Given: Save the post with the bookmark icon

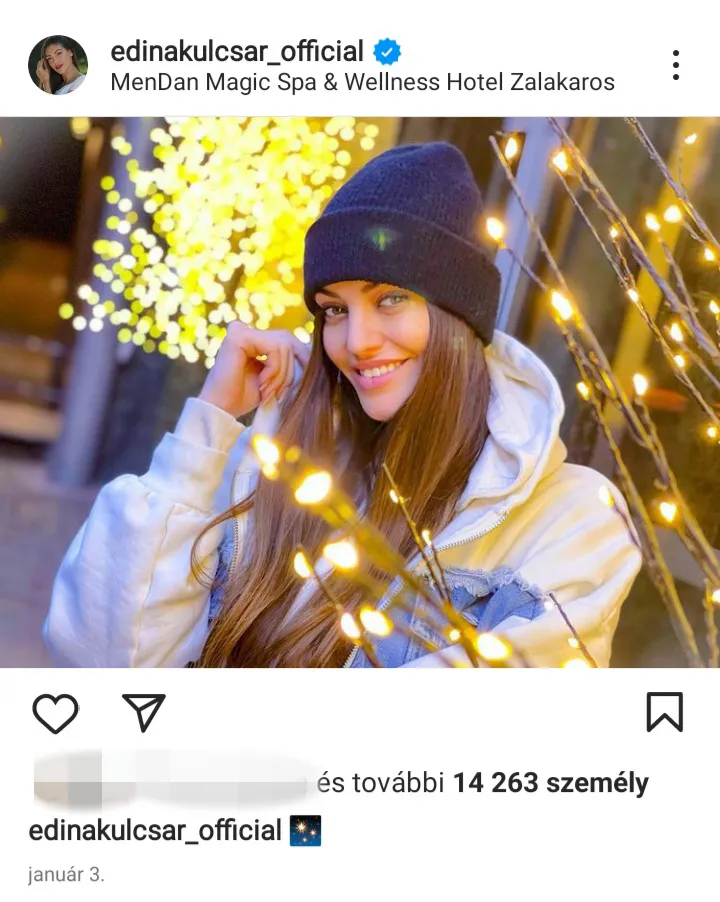Looking at the screenshot, I should click(x=664, y=712).
